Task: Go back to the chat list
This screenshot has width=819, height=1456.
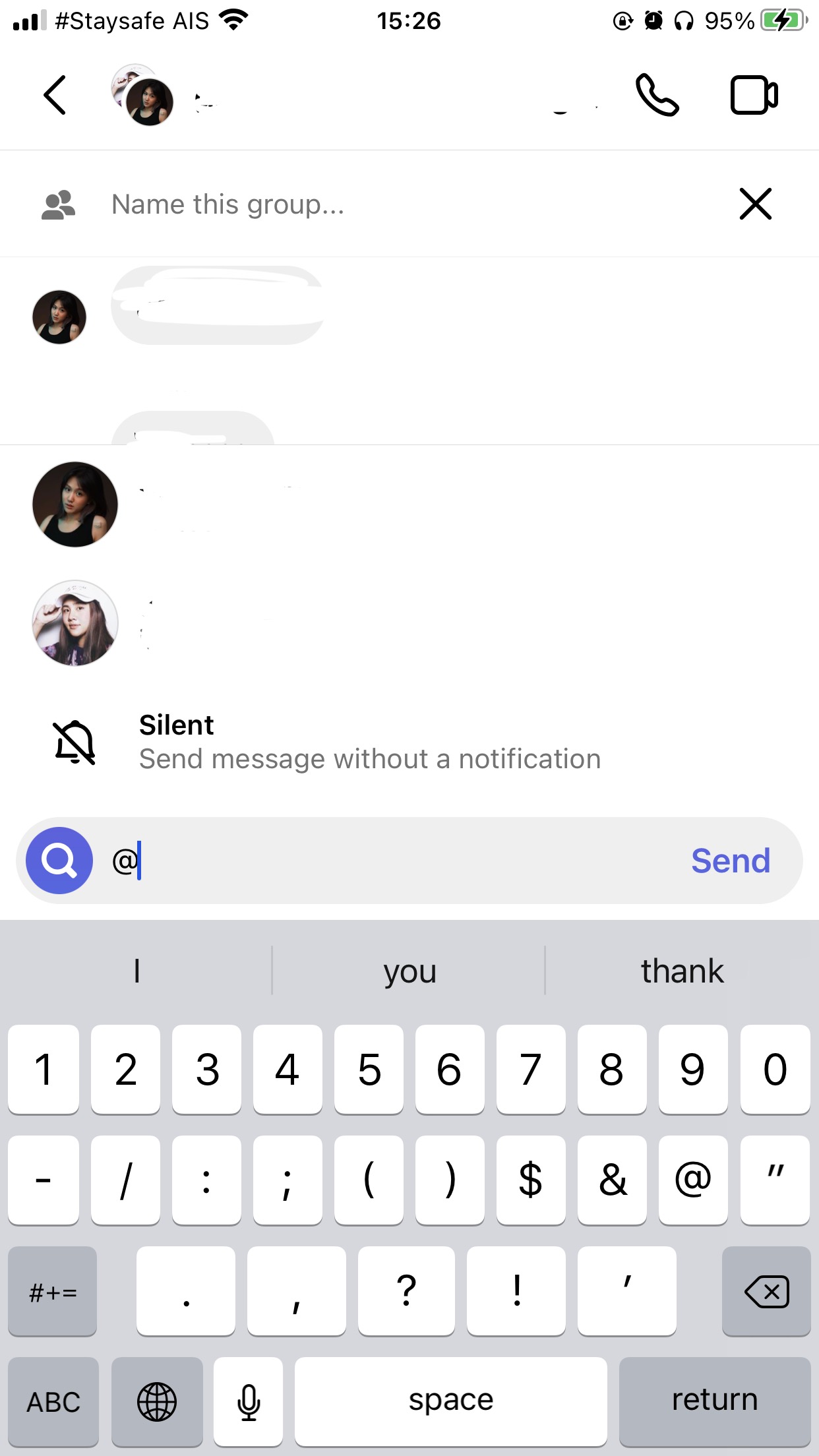Action: click(55, 96)
